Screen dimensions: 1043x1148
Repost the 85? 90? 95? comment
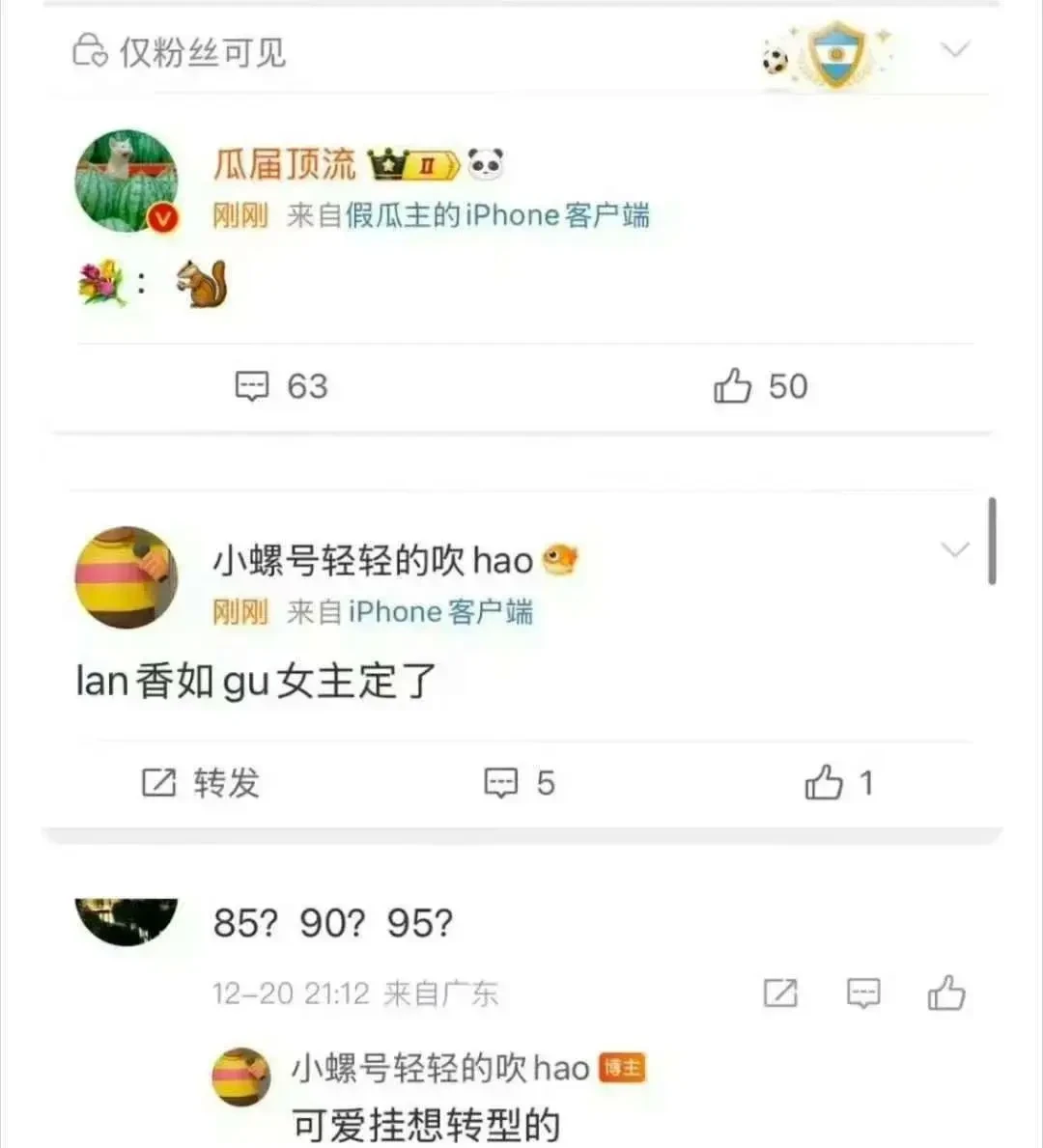pos(780,993)
